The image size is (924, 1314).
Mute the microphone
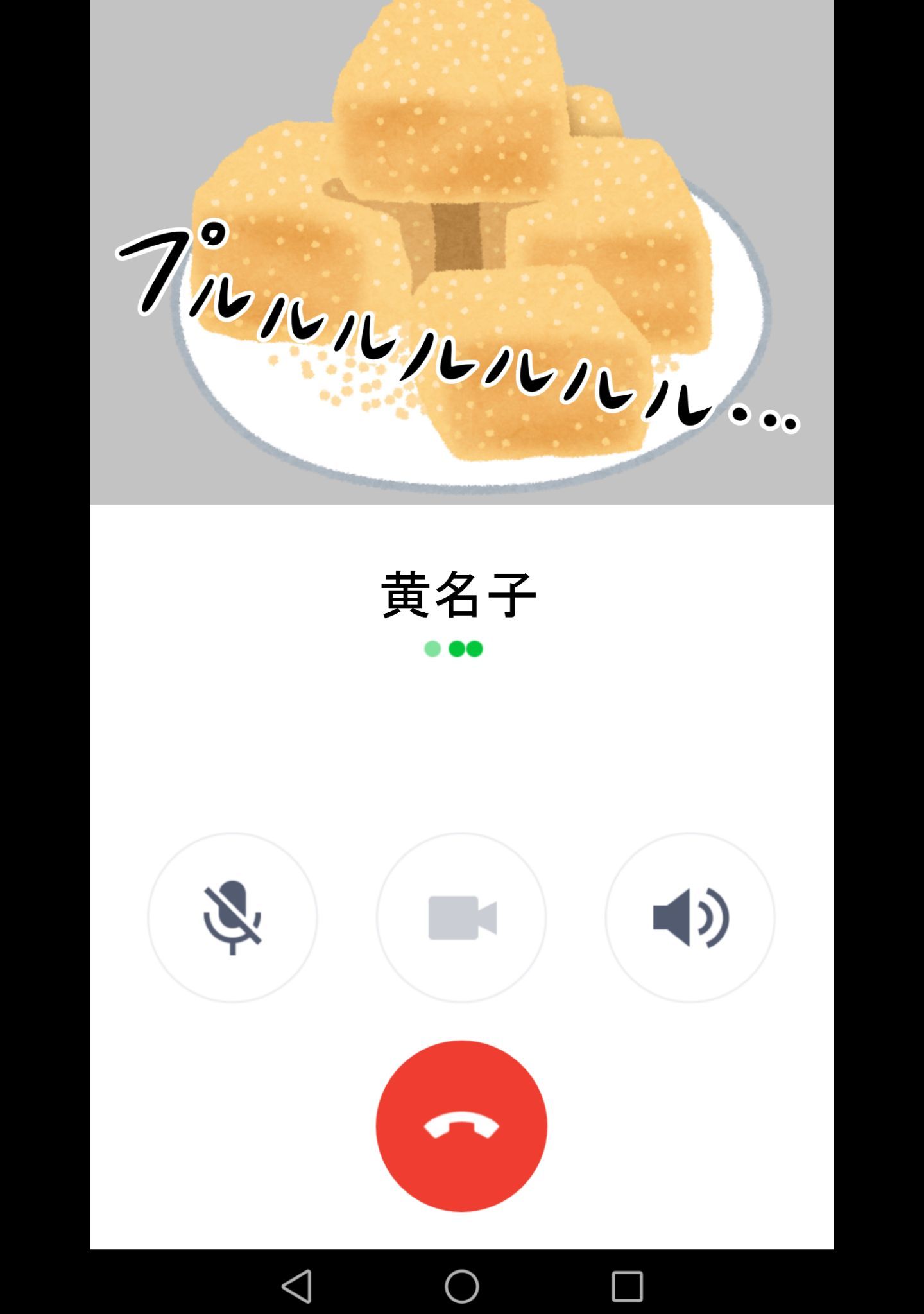pyautogui.click(x=232, y=917)
